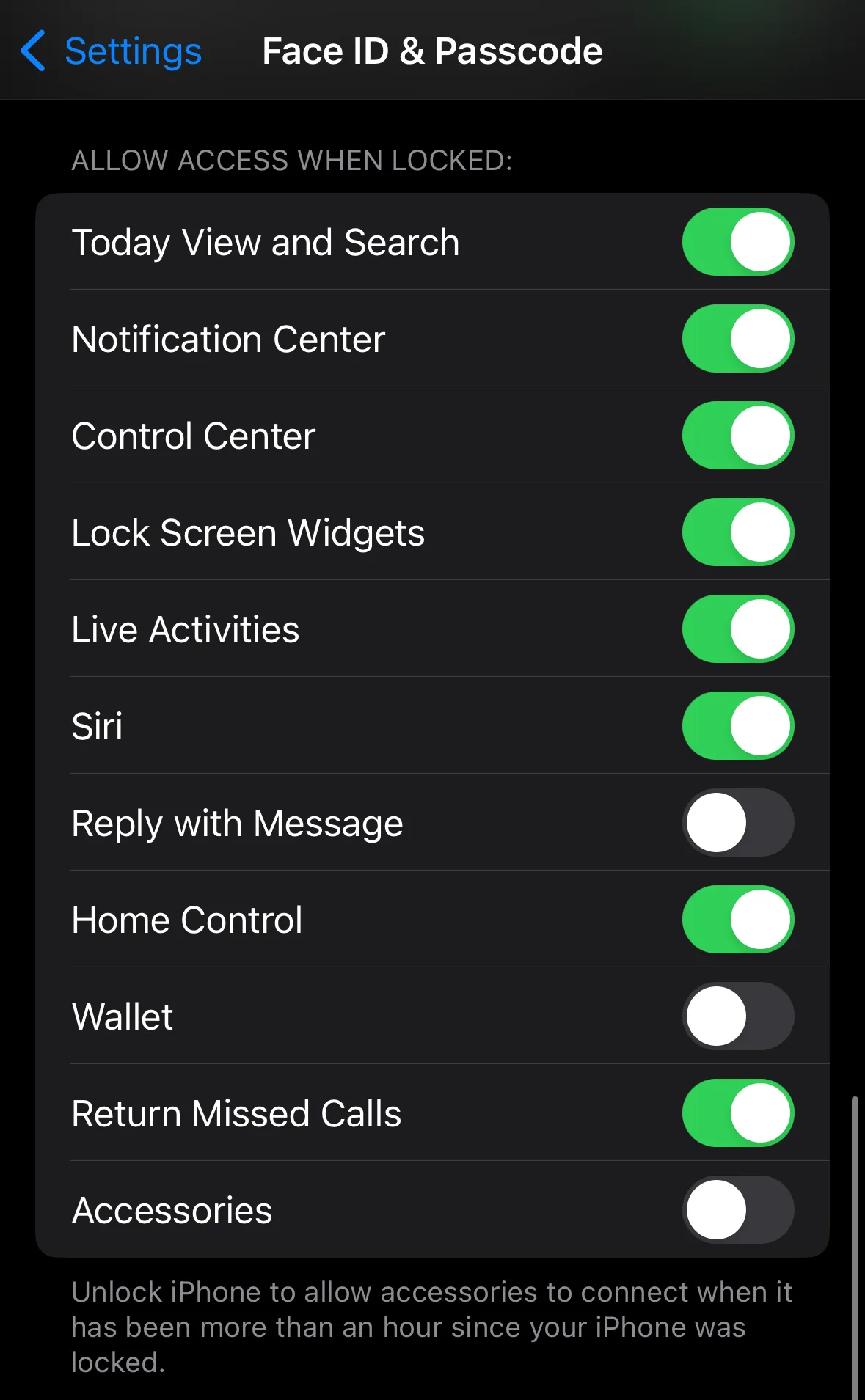Select the Face ID & Passcode title
Image resolution: width=865 pixels, height=1400 pixels.
pos(432,51)
